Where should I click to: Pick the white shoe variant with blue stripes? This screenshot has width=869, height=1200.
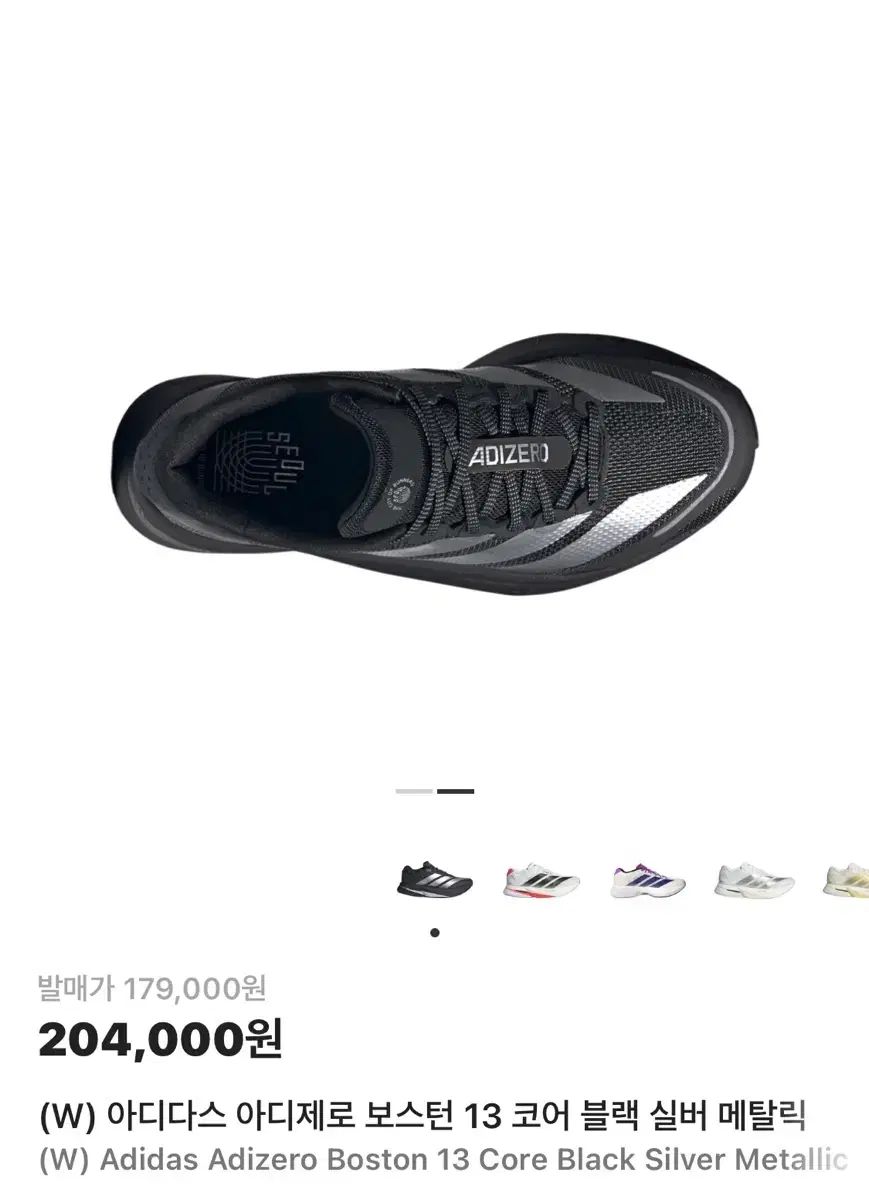(649, 880)
